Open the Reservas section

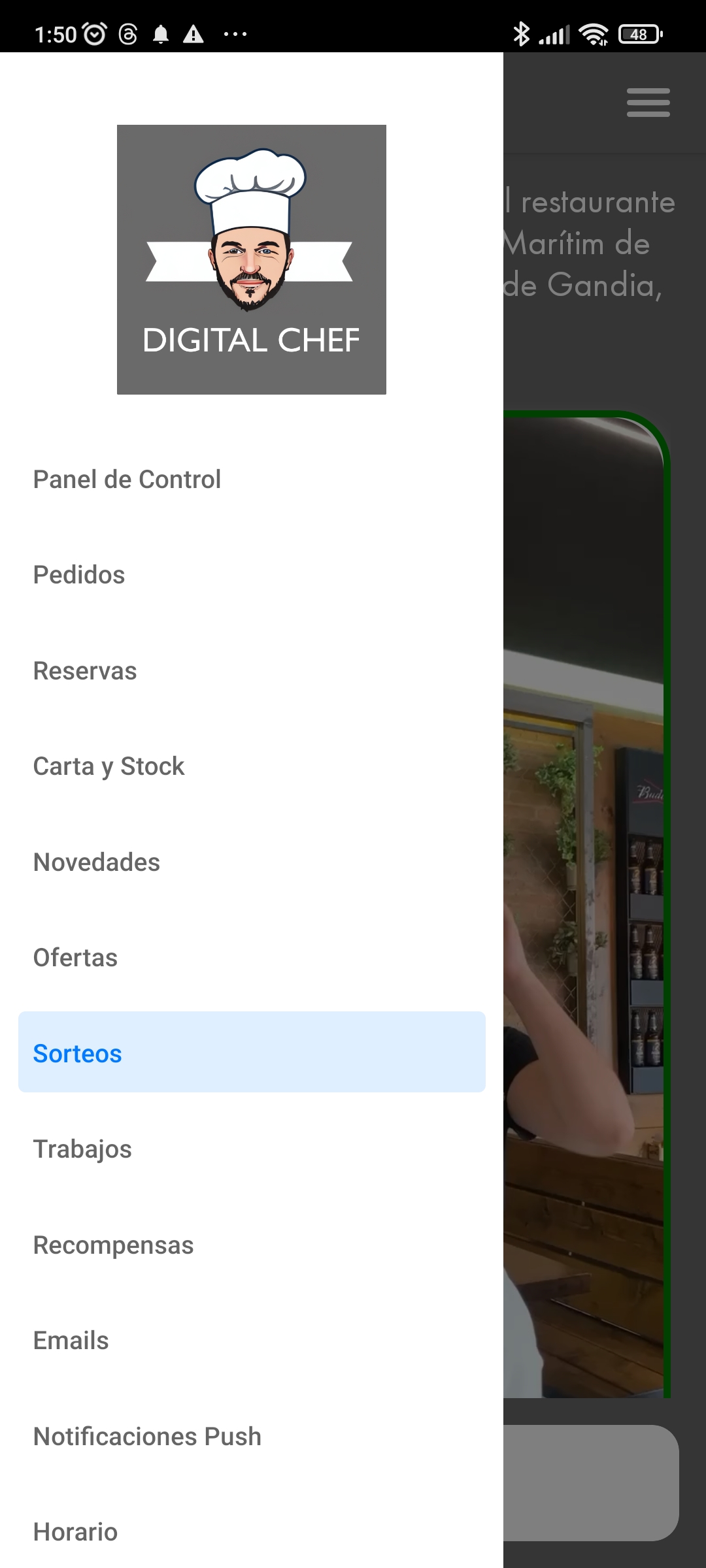pyautogui.click(x=85, y=671)
